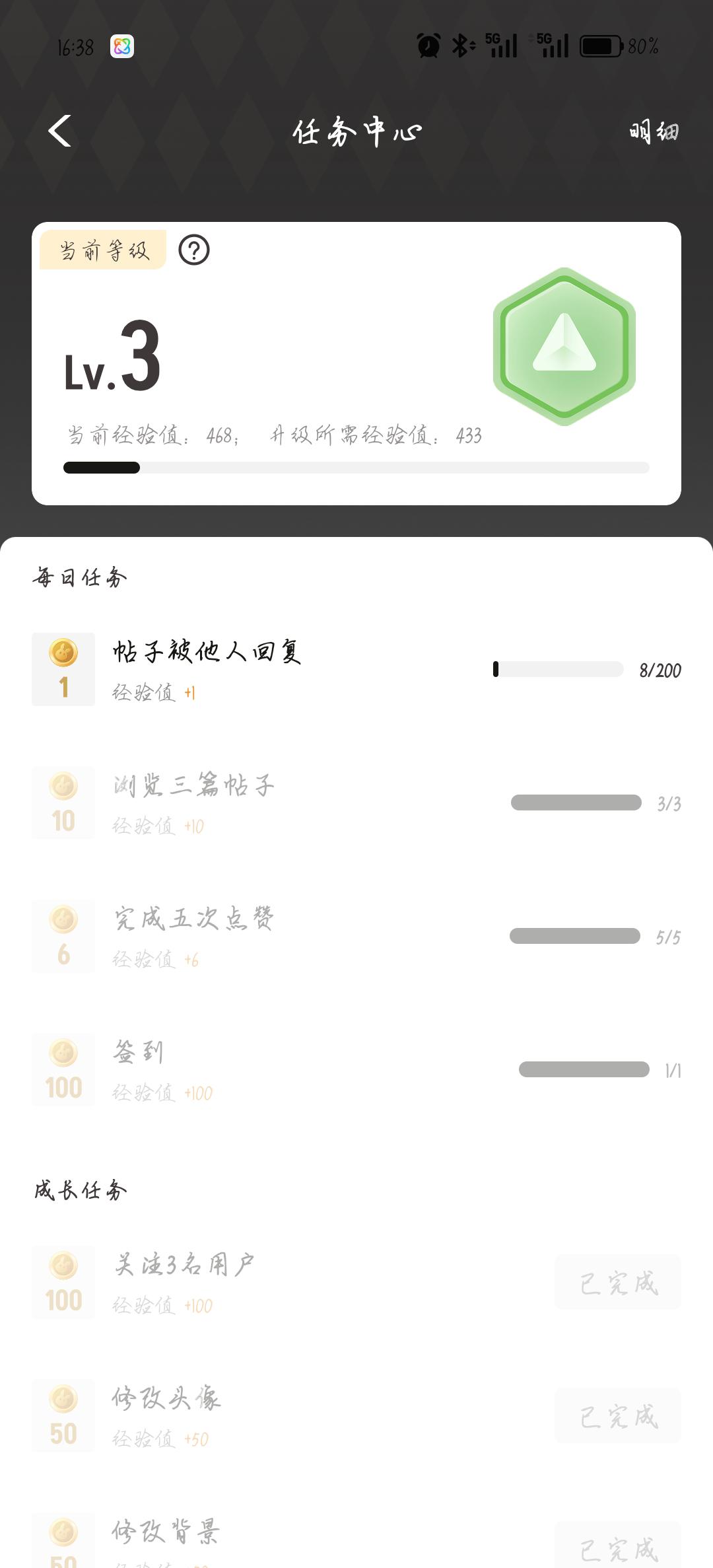Screen dimensions: 713x1568
Task: Open the 帖子被他人回复 task
Action: [207, 653]
